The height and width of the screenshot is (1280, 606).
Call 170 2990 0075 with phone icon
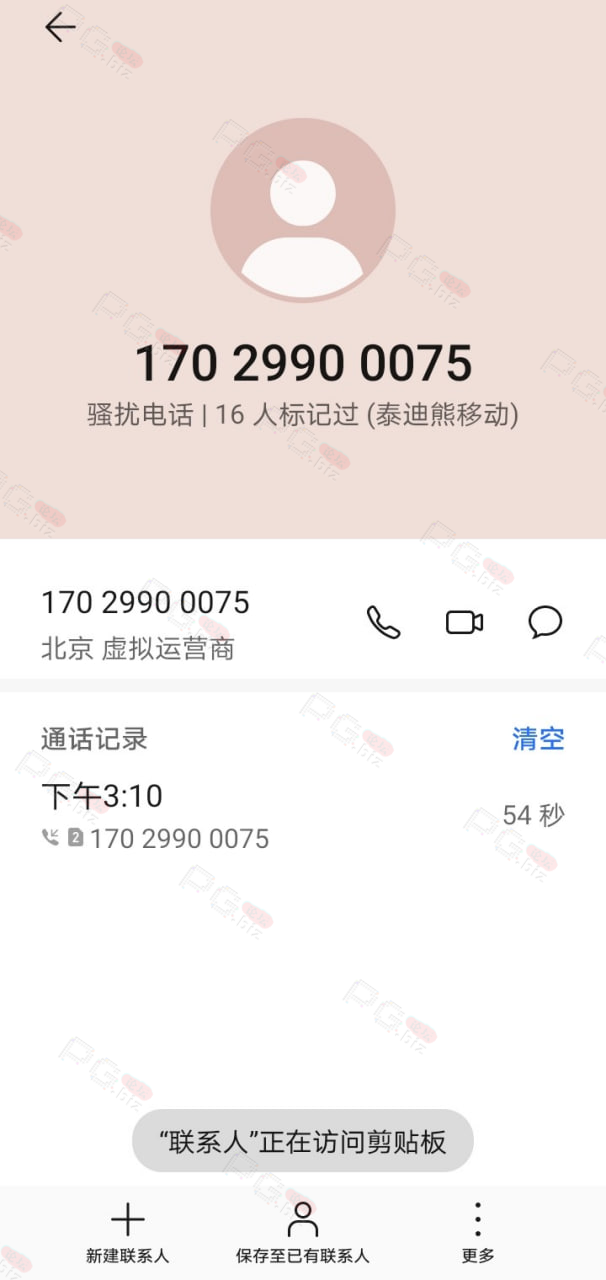coord(383,622)
